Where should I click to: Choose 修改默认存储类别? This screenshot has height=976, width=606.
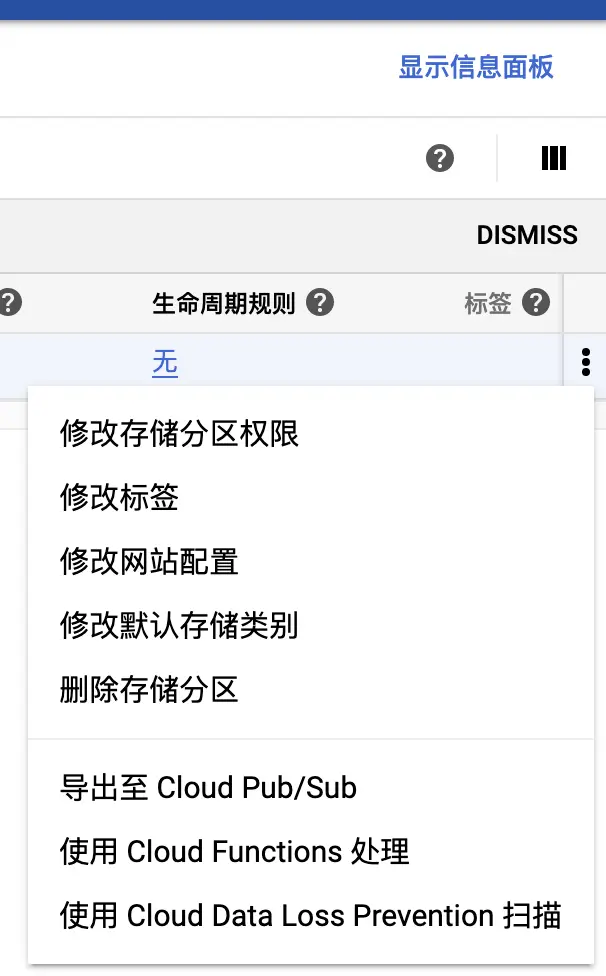[x=180, y=625]
